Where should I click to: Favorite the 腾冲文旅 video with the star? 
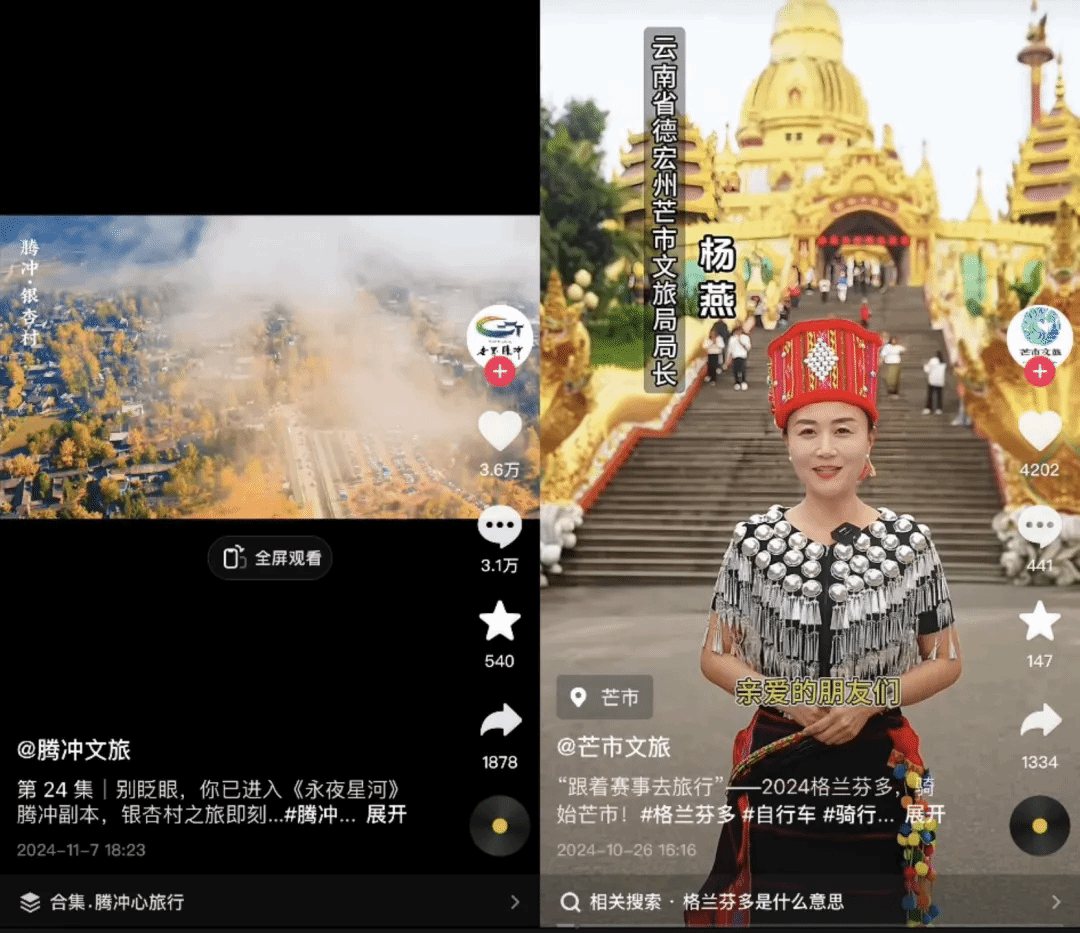pyautogui.click(x=499, y=622)
